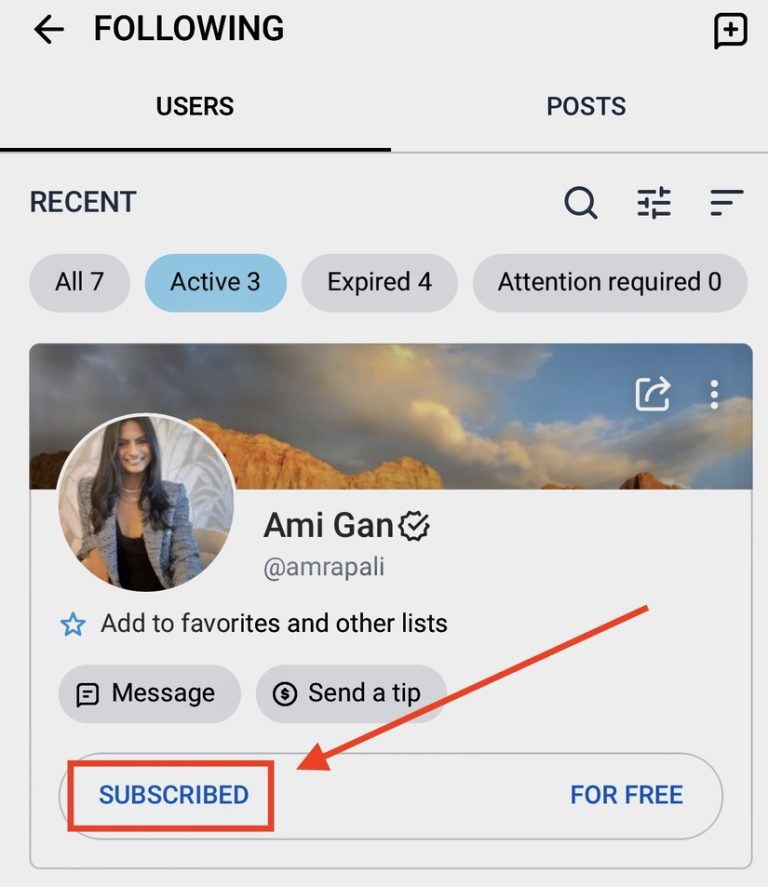Show Attention required 0 subscriptions
Screen dimensions: 768x887
pos(609,282)
